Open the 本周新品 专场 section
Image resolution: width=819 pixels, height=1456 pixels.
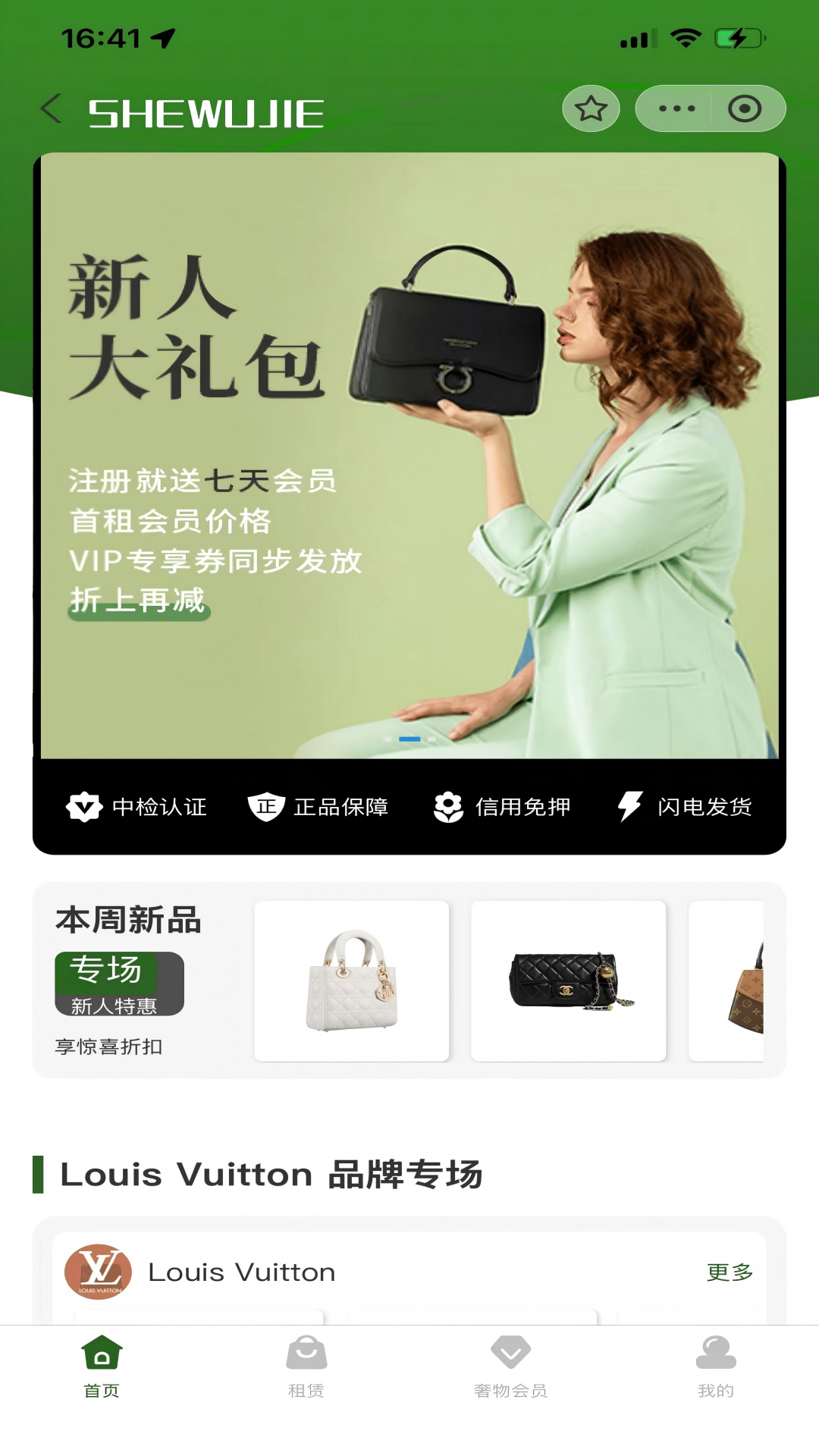[129, 981]
